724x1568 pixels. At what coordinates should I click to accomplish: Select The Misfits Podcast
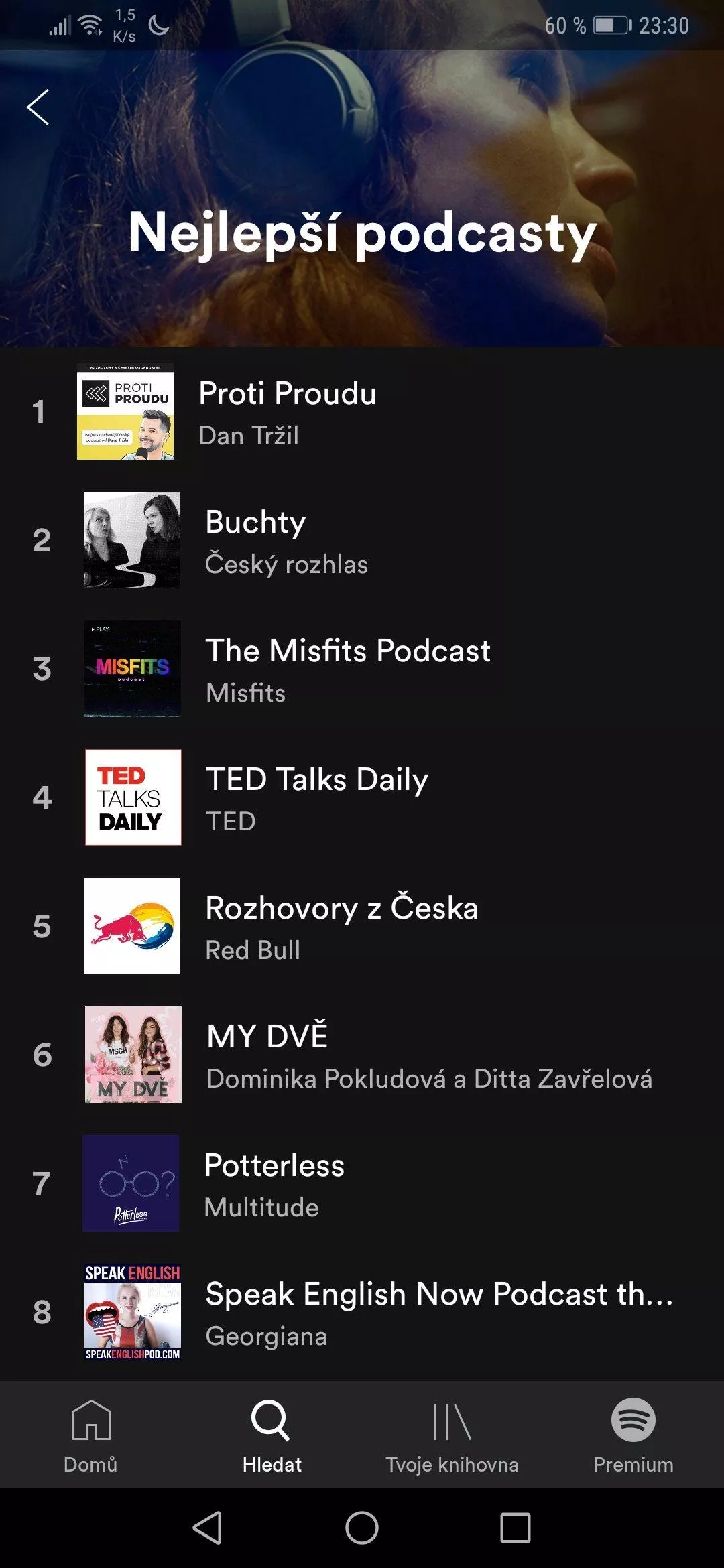(x=362, y=669)
